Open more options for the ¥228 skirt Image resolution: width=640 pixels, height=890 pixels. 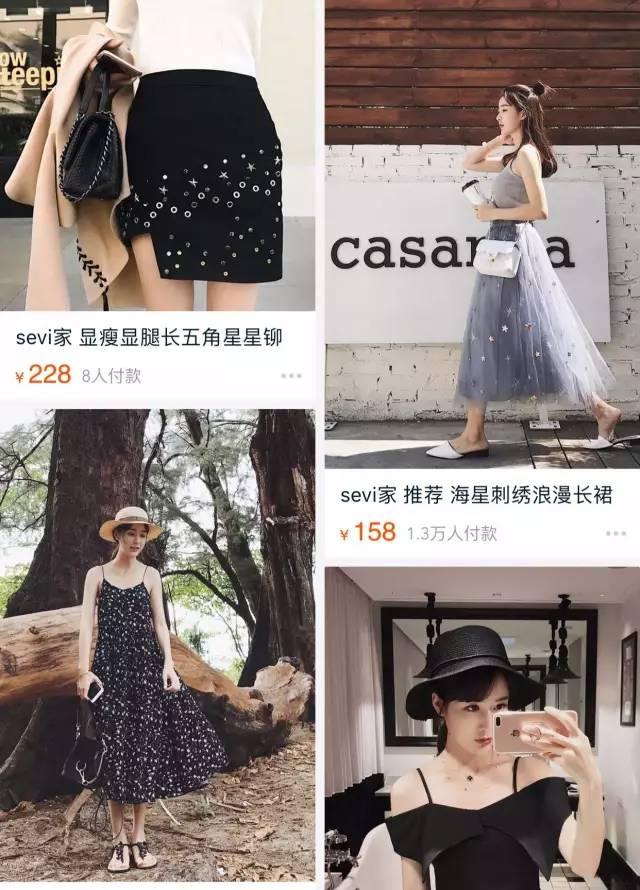(291, 376)
